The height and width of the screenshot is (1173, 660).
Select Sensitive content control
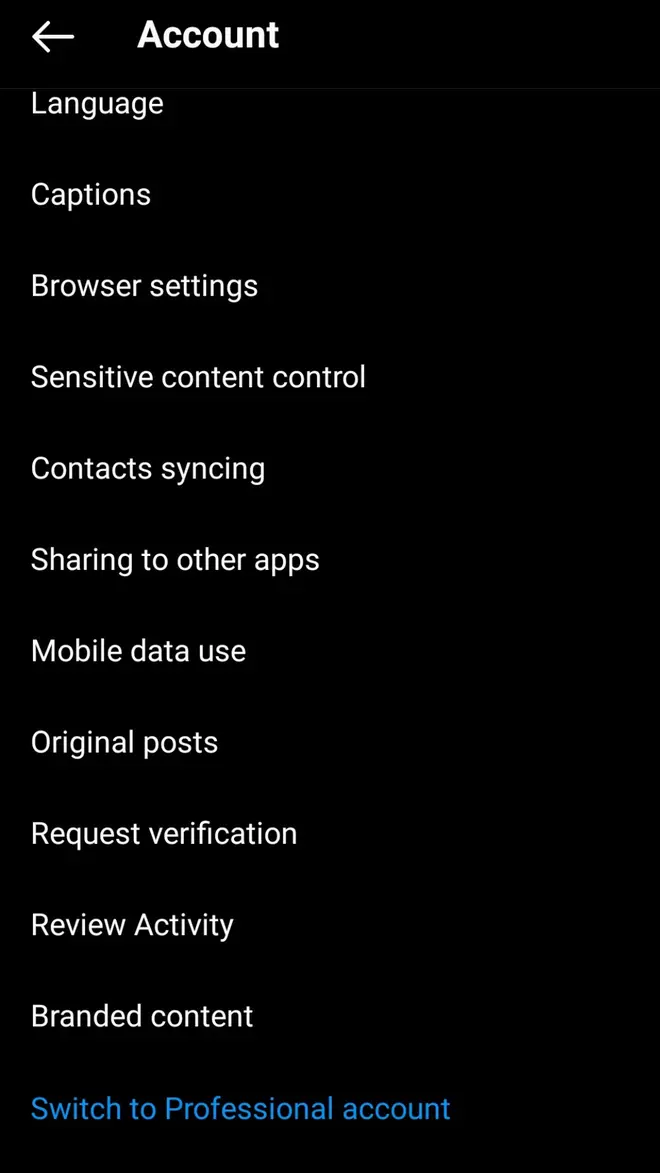tap(330, 377)
